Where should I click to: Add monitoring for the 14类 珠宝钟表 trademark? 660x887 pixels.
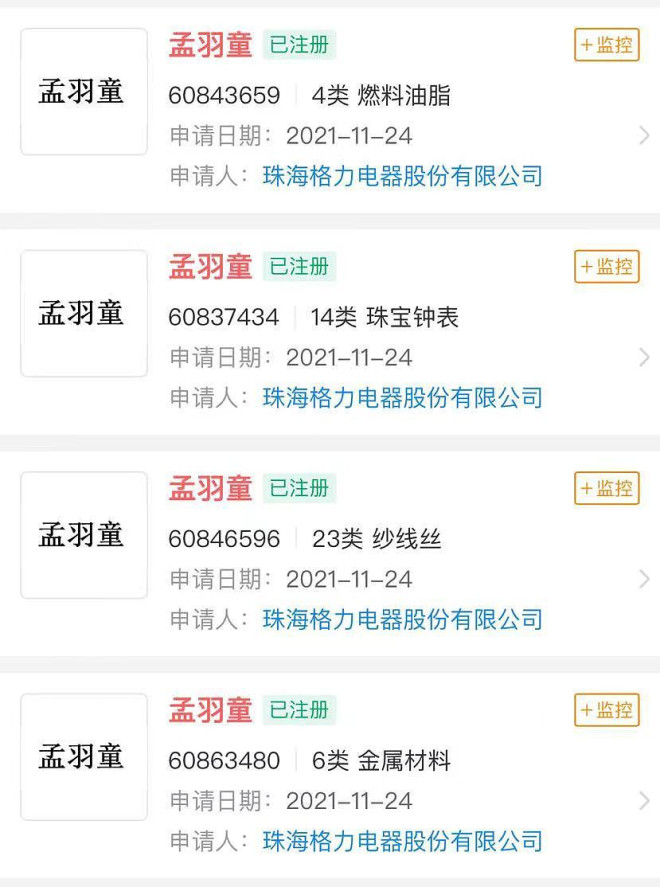tap(607, 267)
